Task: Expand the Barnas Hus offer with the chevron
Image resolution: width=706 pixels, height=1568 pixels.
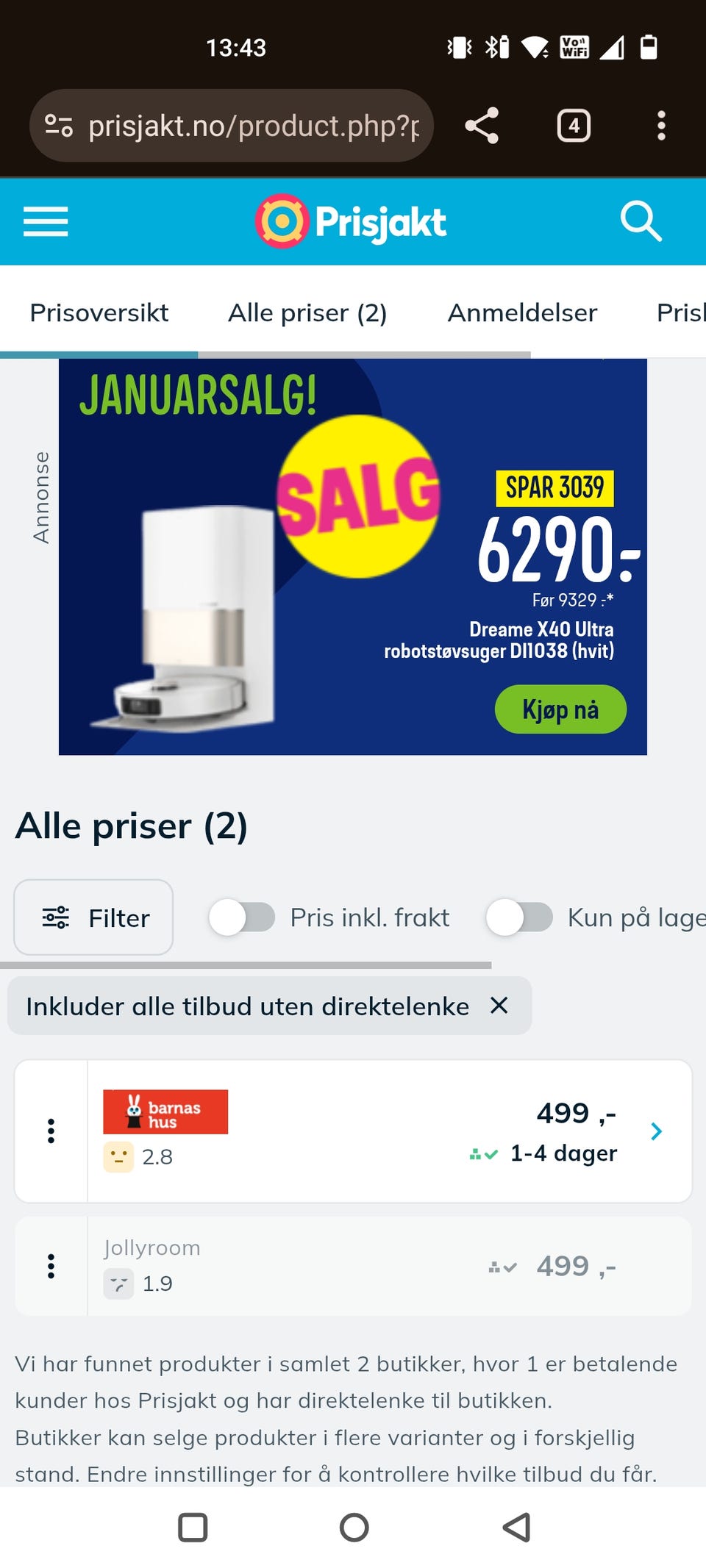Action: click(x=655, y=1132)
